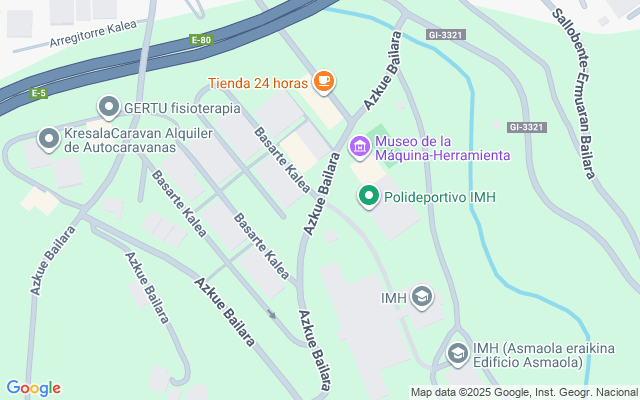Open the Tienda 24 horas map marker

tap(322, 81)
